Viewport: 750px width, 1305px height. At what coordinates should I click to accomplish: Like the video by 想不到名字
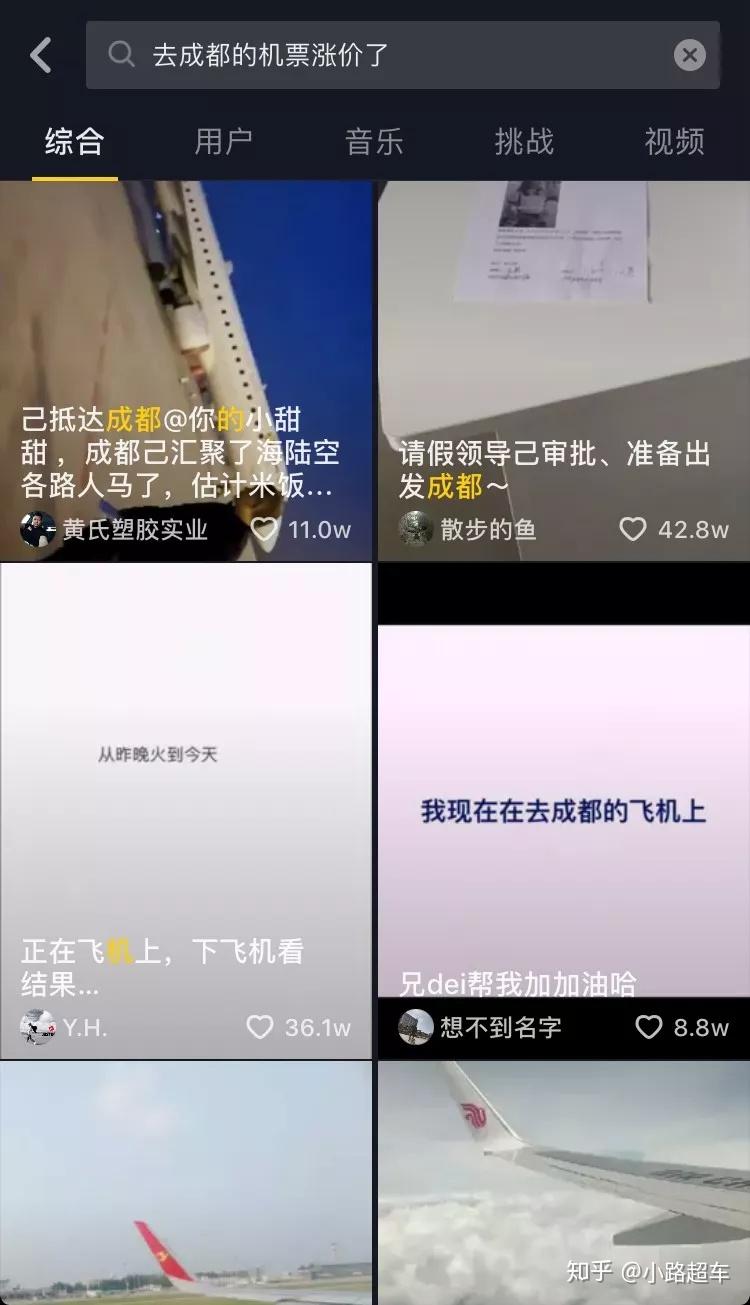pos(649,1027)
